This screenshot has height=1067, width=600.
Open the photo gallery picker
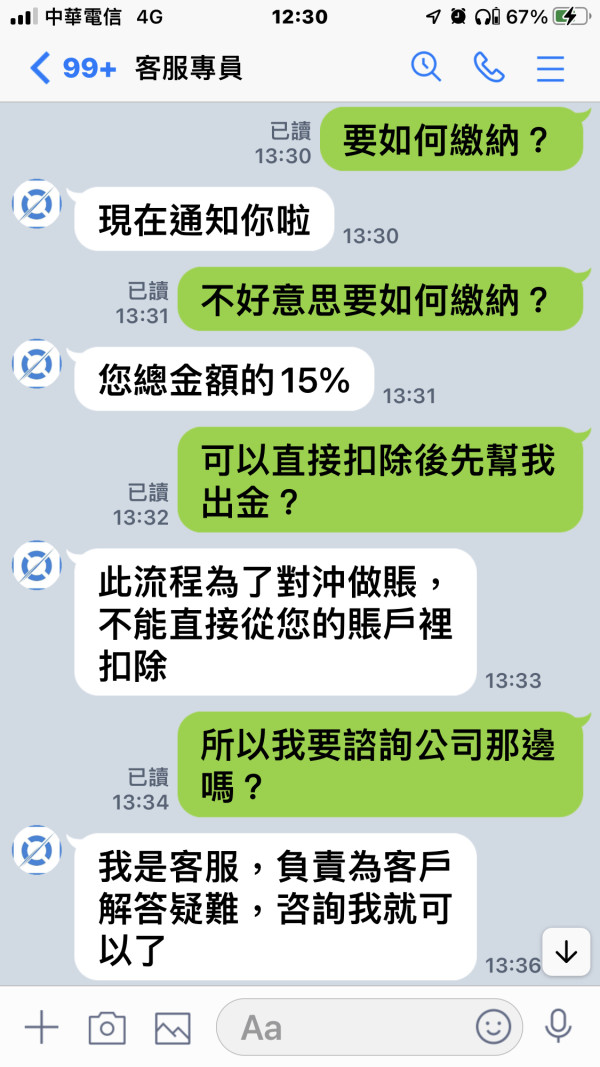173,1028
